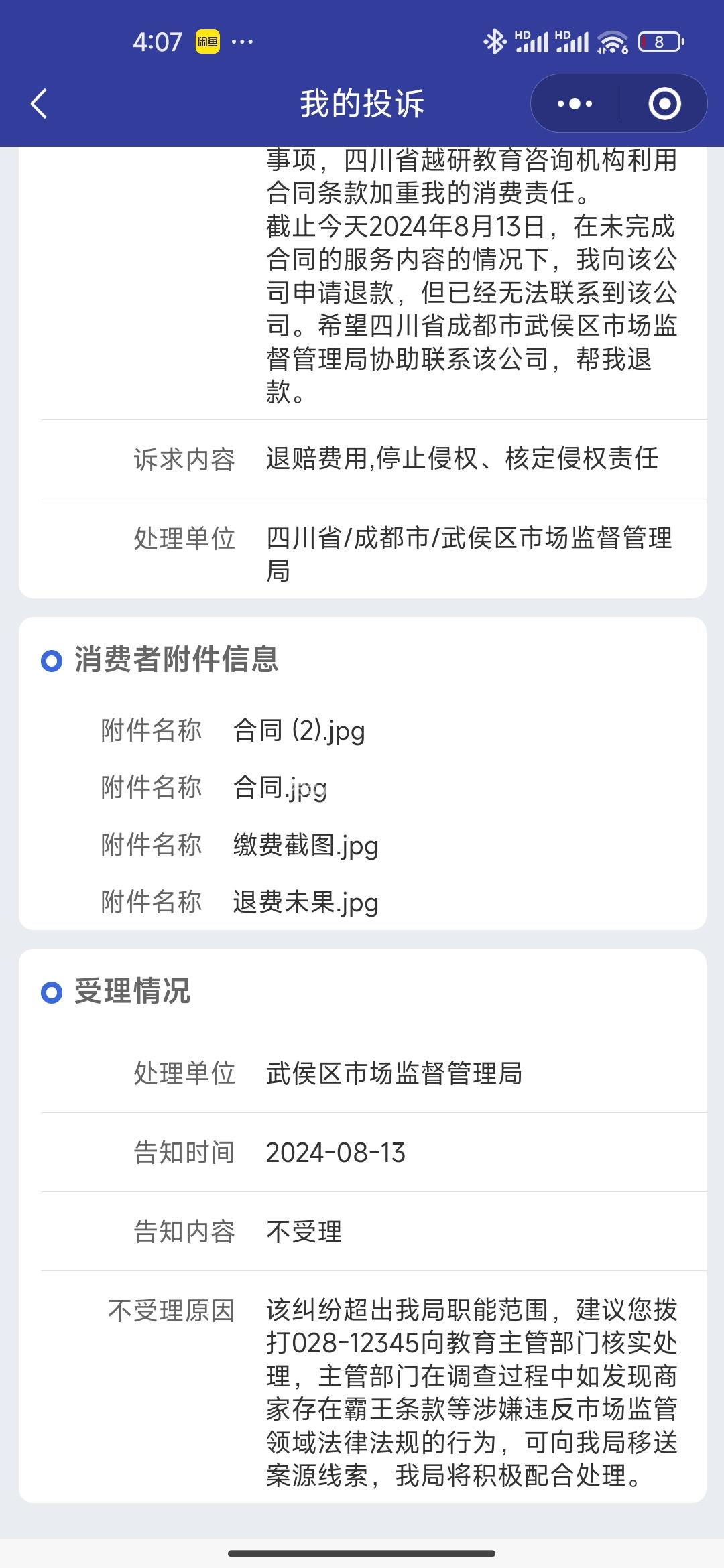Screen dimensions: 724x1568
Task: Close the mini program via circle icon
Action: tap(664, 104)
